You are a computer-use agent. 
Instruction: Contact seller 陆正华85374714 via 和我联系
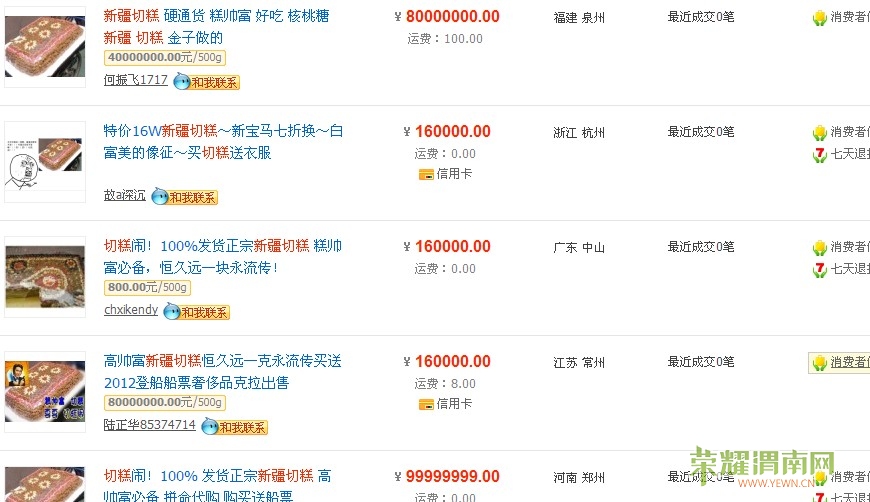235,427
